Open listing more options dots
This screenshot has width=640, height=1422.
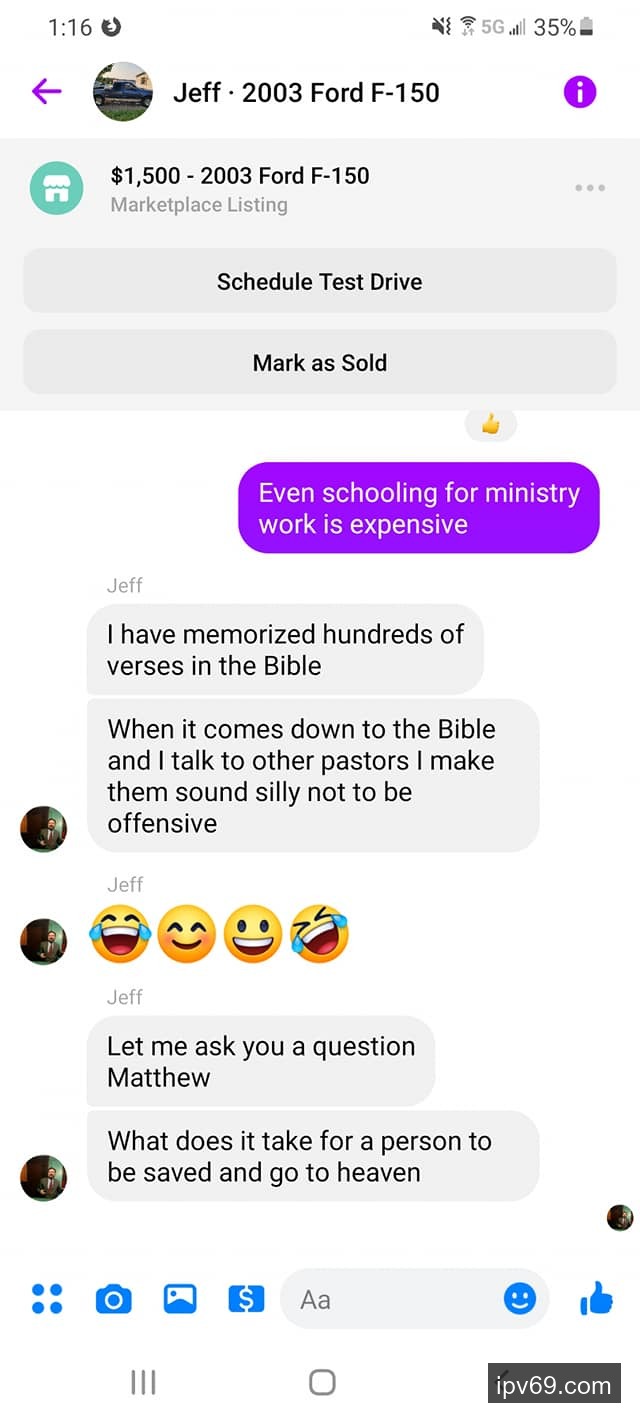[x=590, y=188]
